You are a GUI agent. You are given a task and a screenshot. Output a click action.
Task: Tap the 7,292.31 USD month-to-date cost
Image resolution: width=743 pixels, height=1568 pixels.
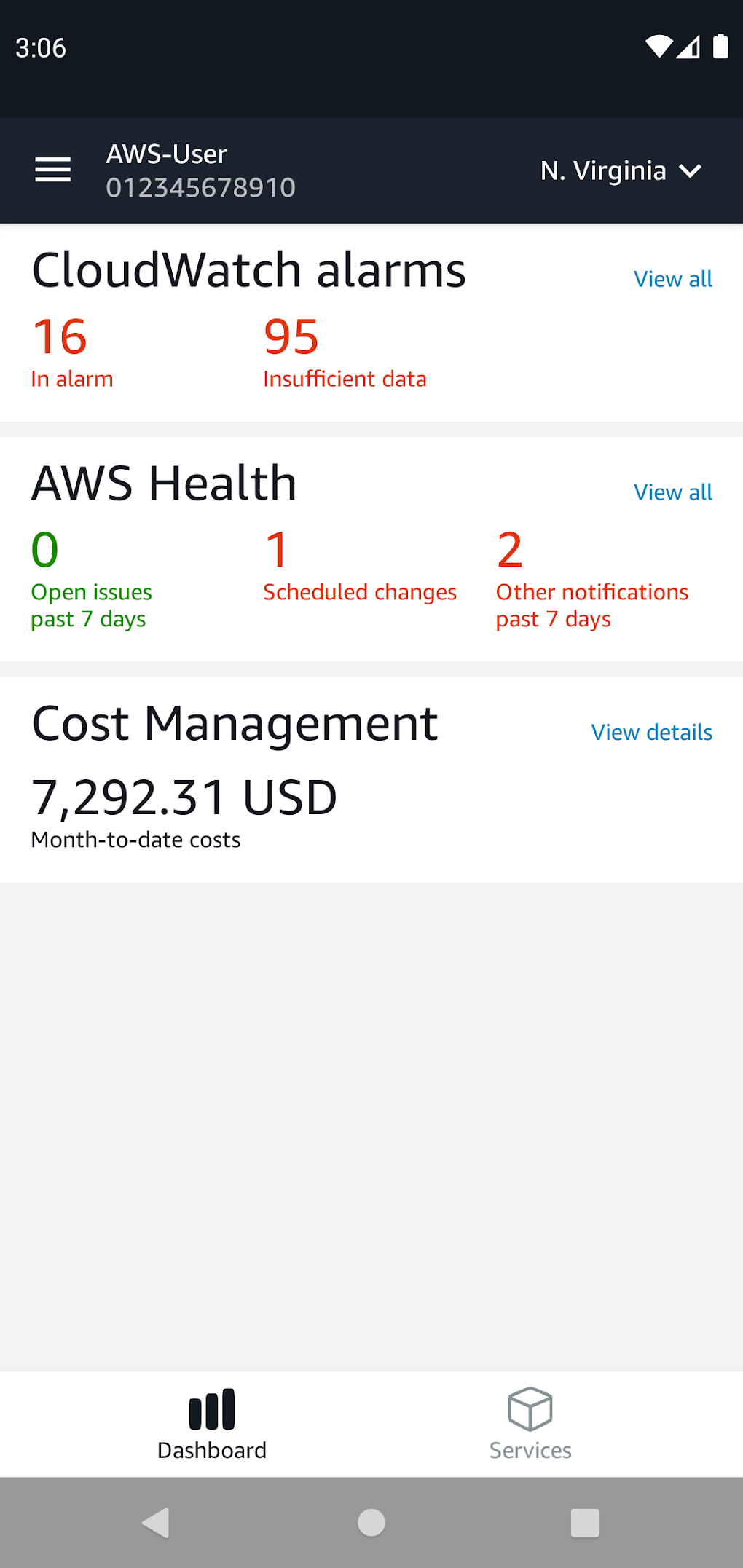click(x=183, y=795)
